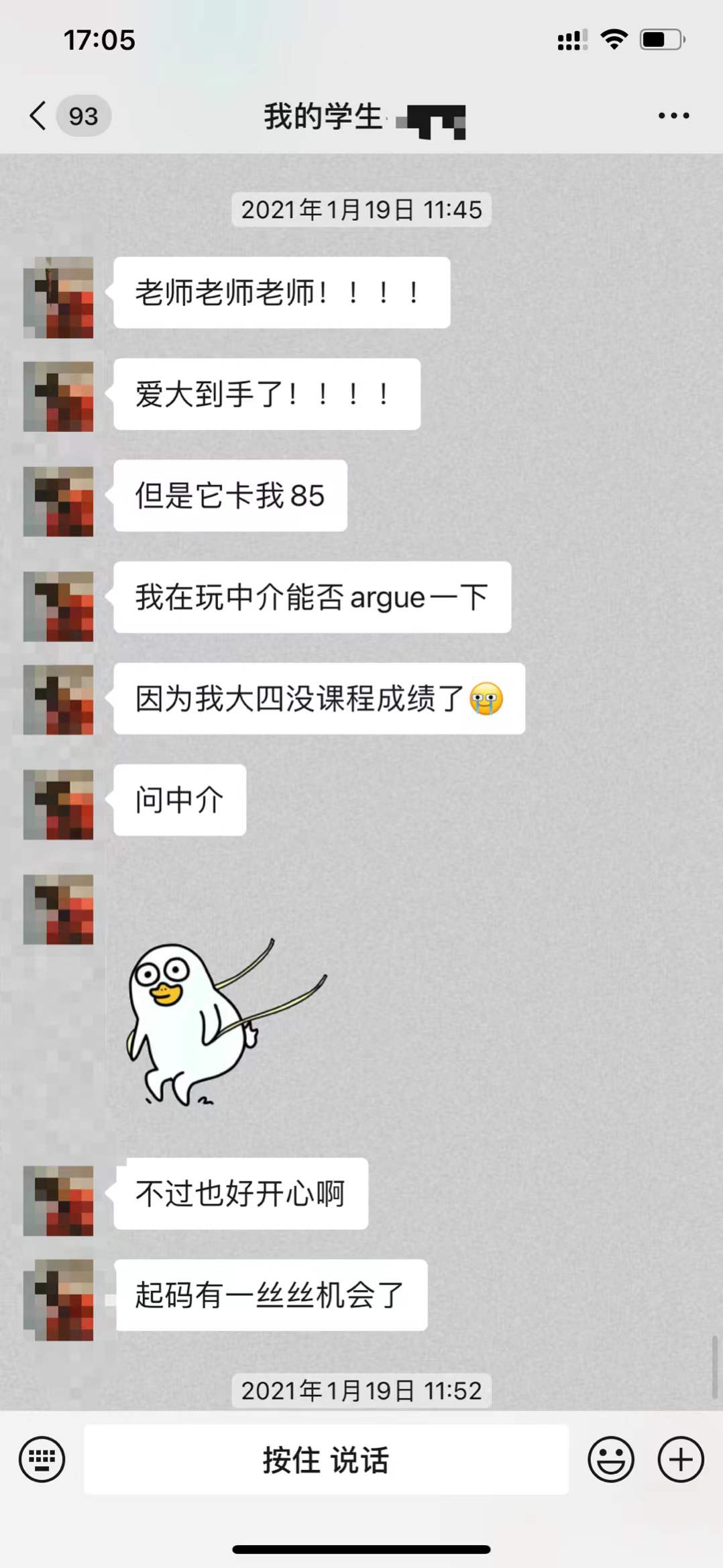Viewport: 723px width, 1568px height.
Task: Go back to the chat list
Action: coord(39,115)
